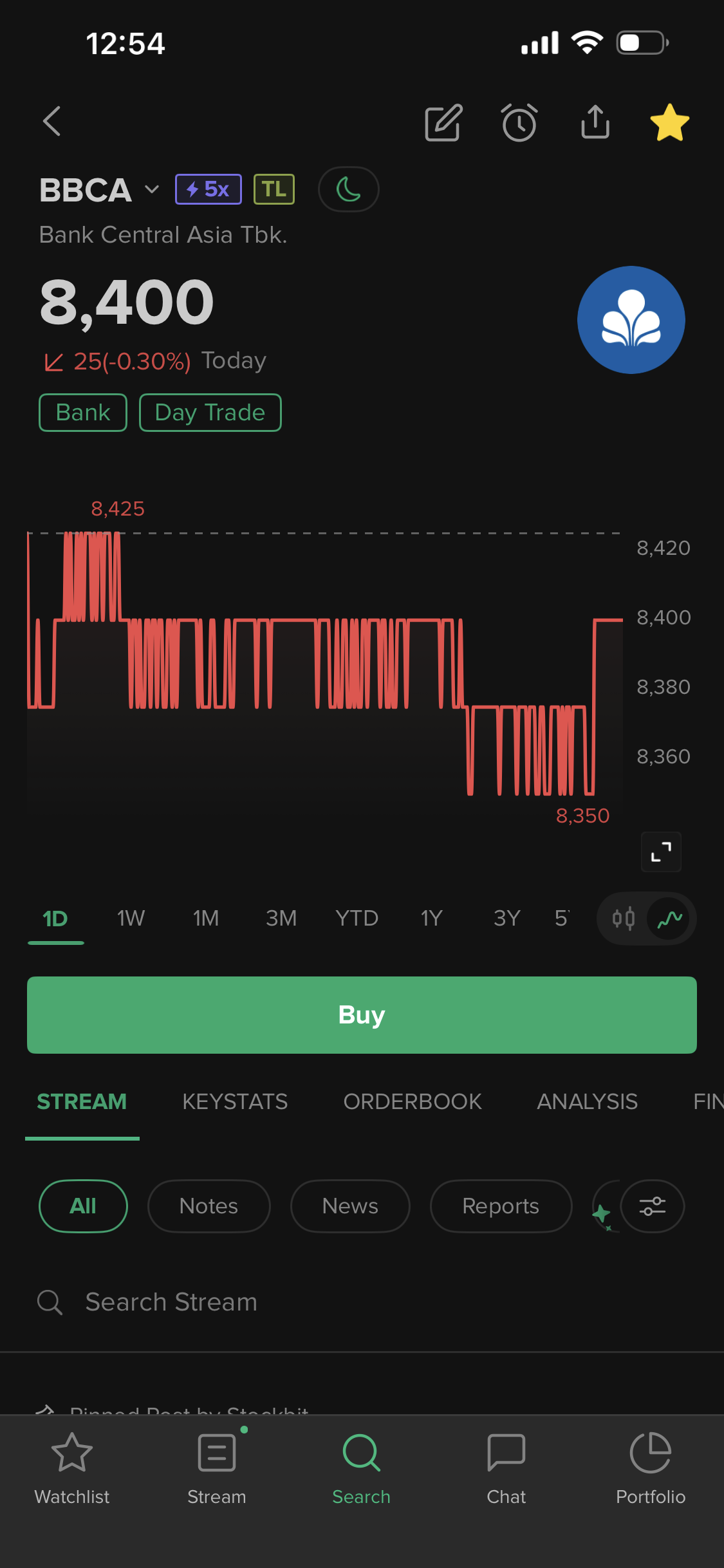Open stream filter settings
Image resolution: width=724 pixels, height=1568 pixels.
click(x=652, y=1206)
